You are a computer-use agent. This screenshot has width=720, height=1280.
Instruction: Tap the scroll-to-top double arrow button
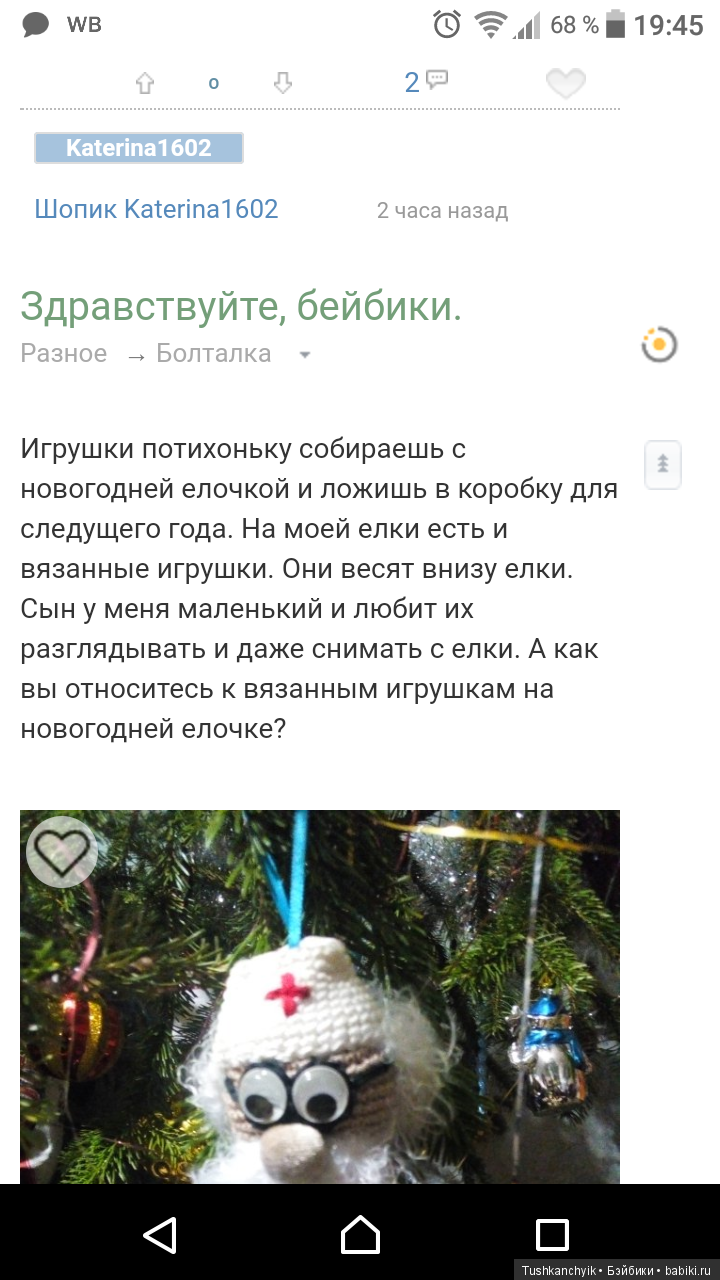[x=663, y=464]
